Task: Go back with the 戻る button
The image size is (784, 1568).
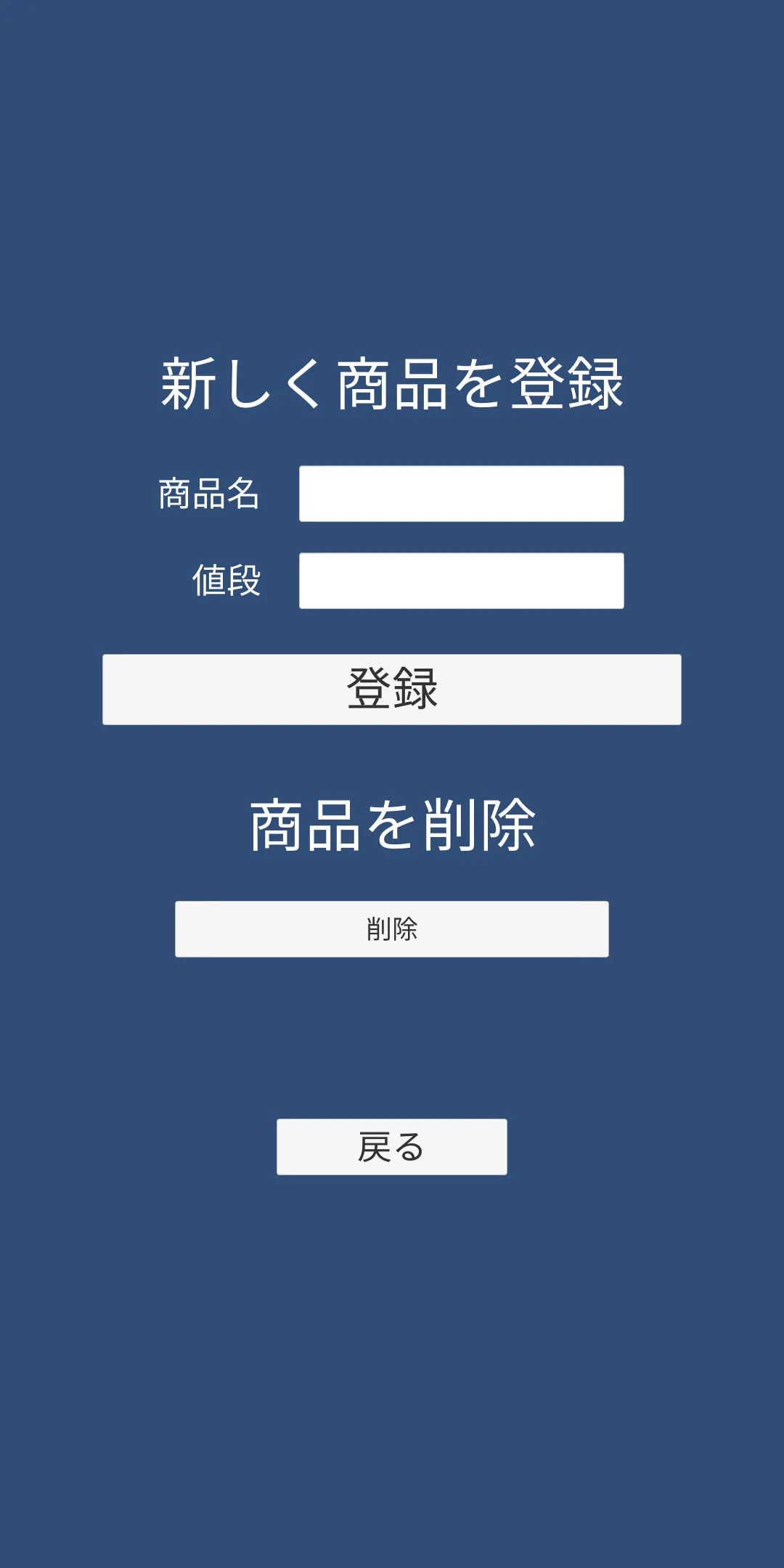Action: coord(391,1146)
